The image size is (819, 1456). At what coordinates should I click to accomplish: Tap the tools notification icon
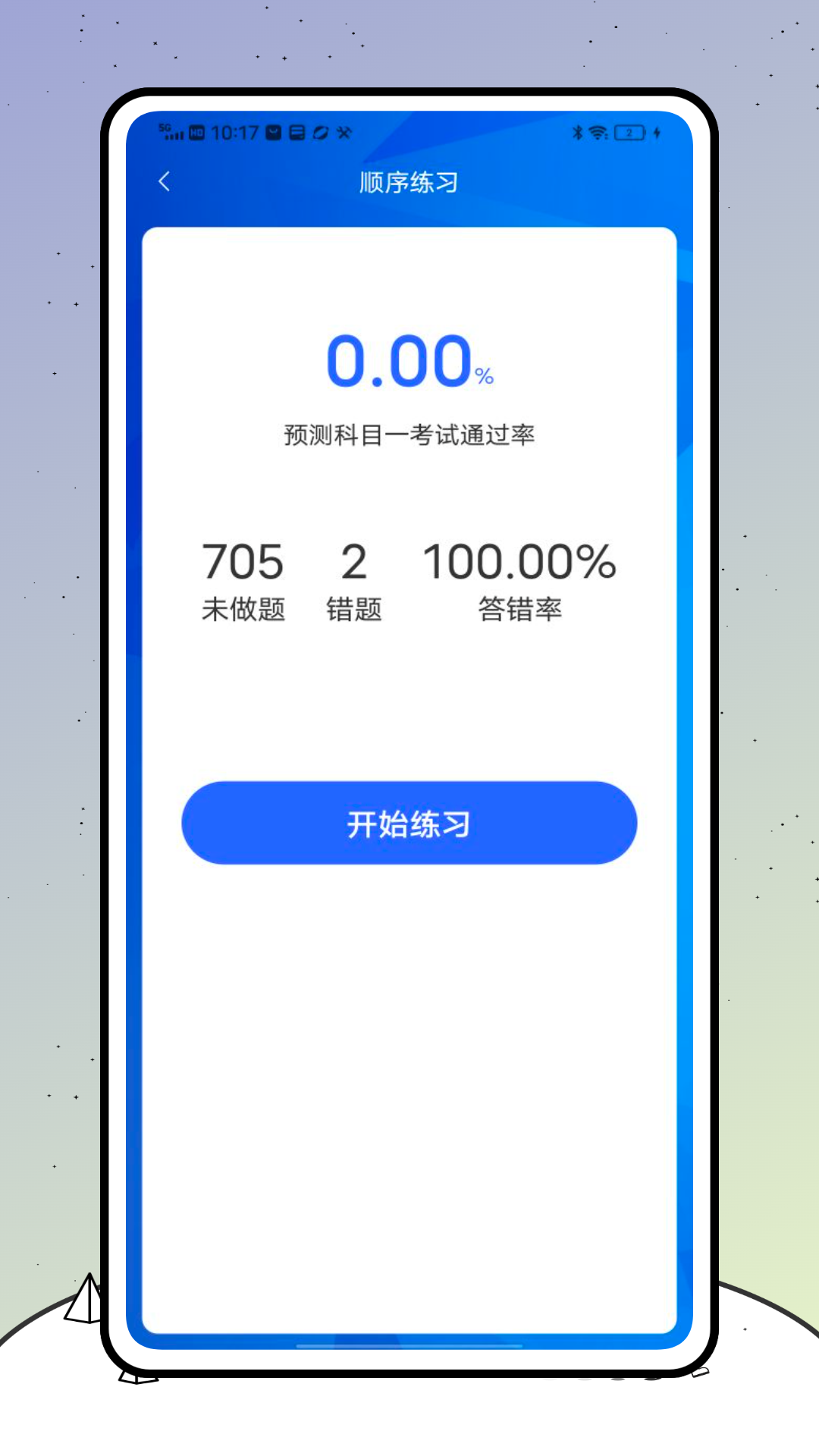(345, 132)
